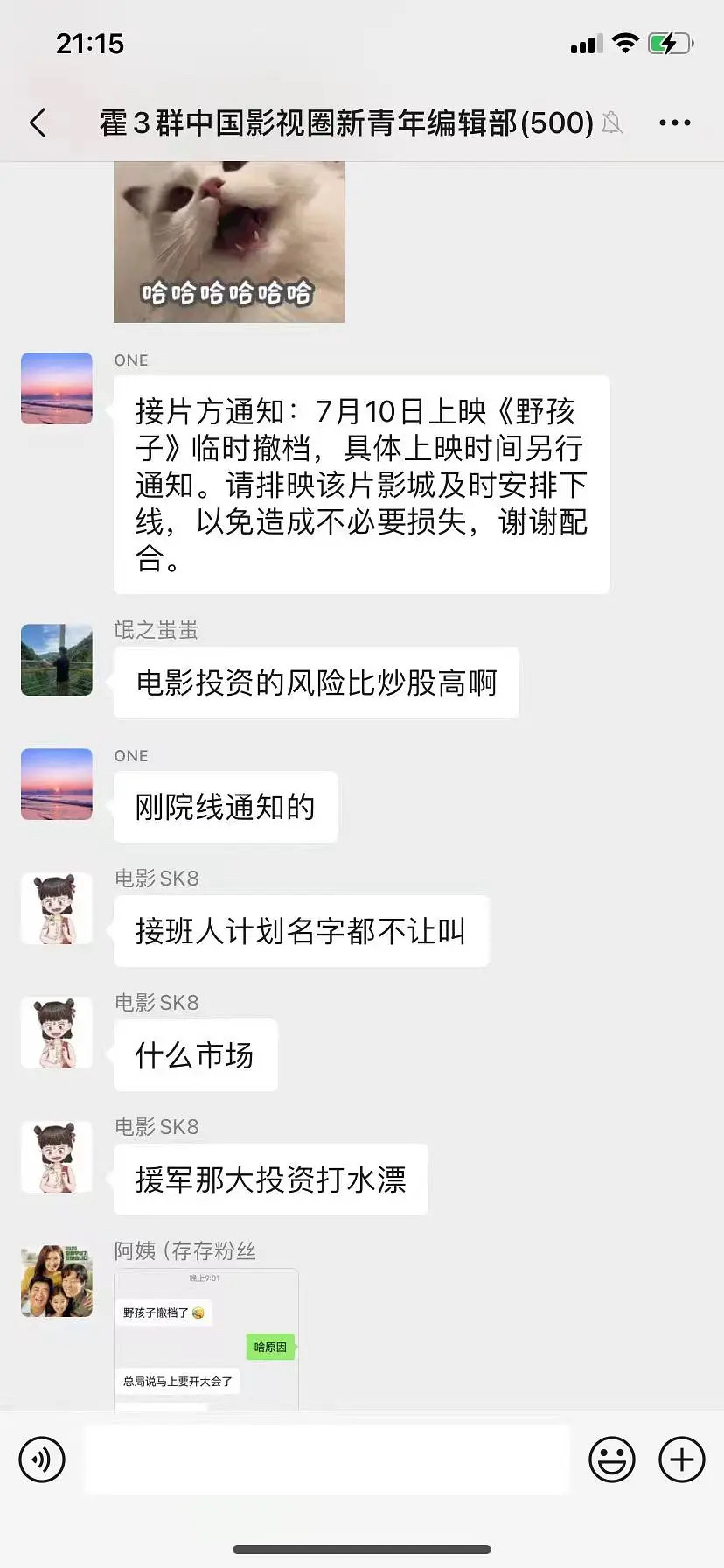Viewport: 724px width, 1568px height.
Task: Open the plus attachments menu
Action: click(681, 1459)
